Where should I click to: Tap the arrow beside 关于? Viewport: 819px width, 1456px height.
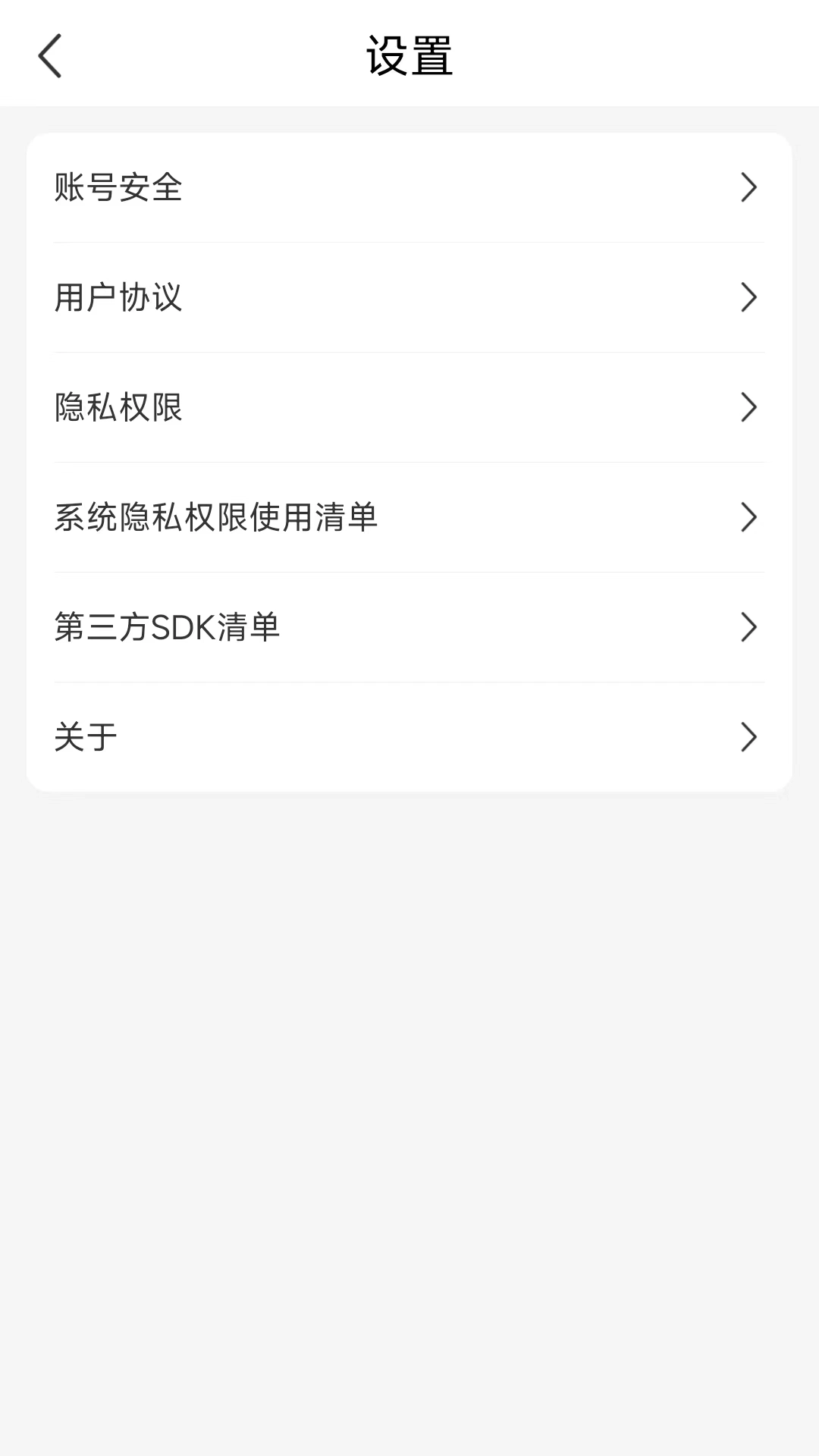pyautogui.click(x=749, y=736)
